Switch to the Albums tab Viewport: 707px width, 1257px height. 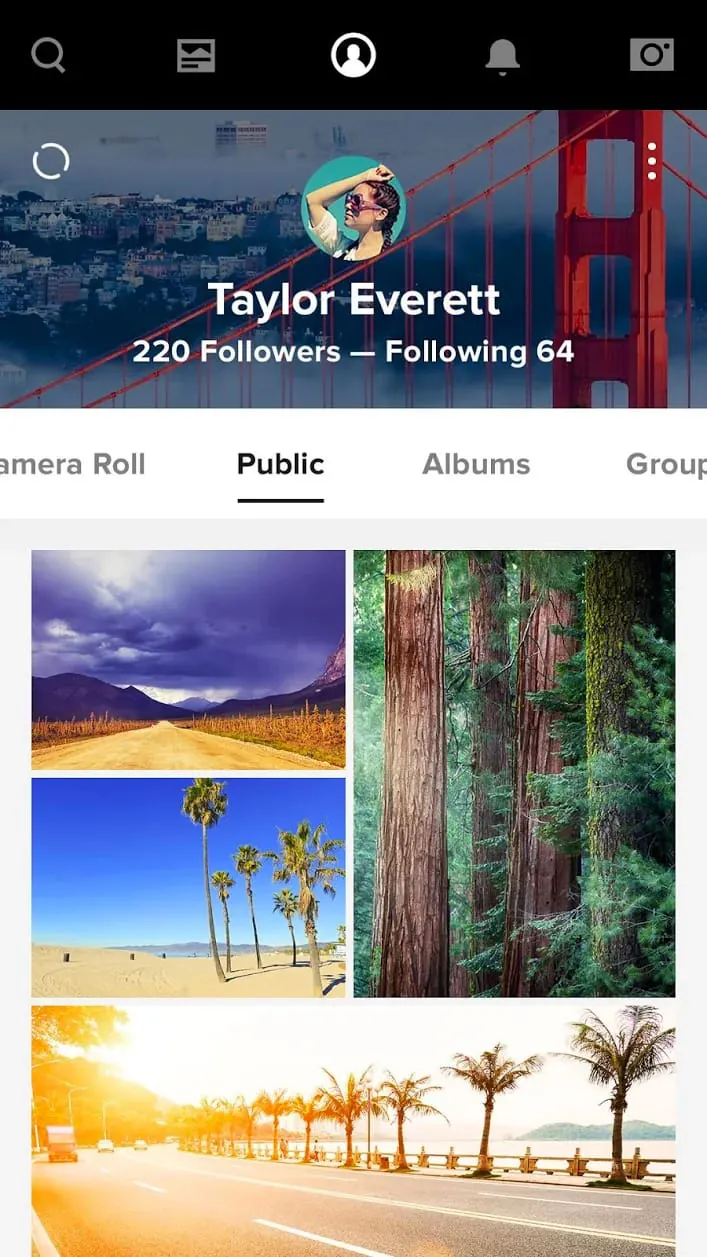[476, 464]
